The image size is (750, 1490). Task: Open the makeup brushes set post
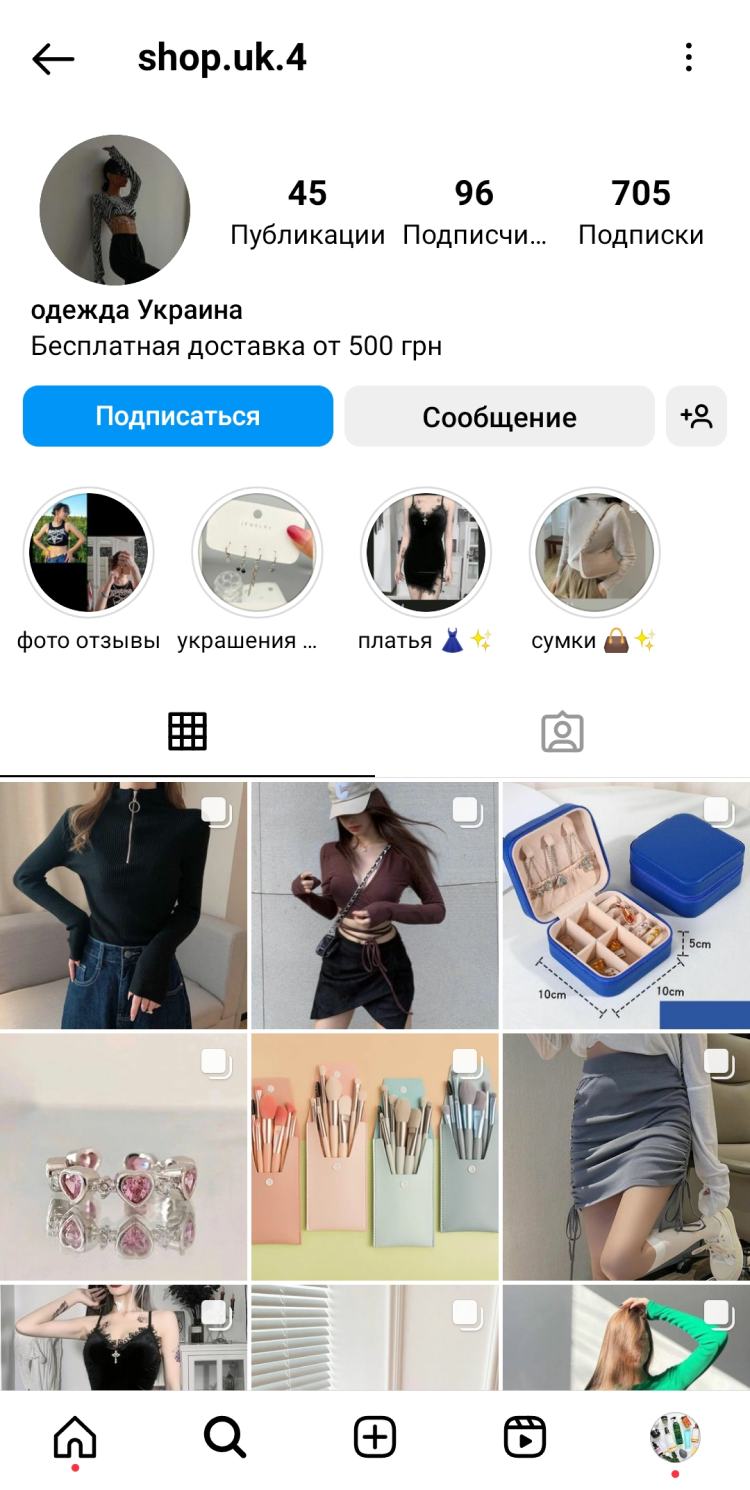click(x=374, y=1157)
